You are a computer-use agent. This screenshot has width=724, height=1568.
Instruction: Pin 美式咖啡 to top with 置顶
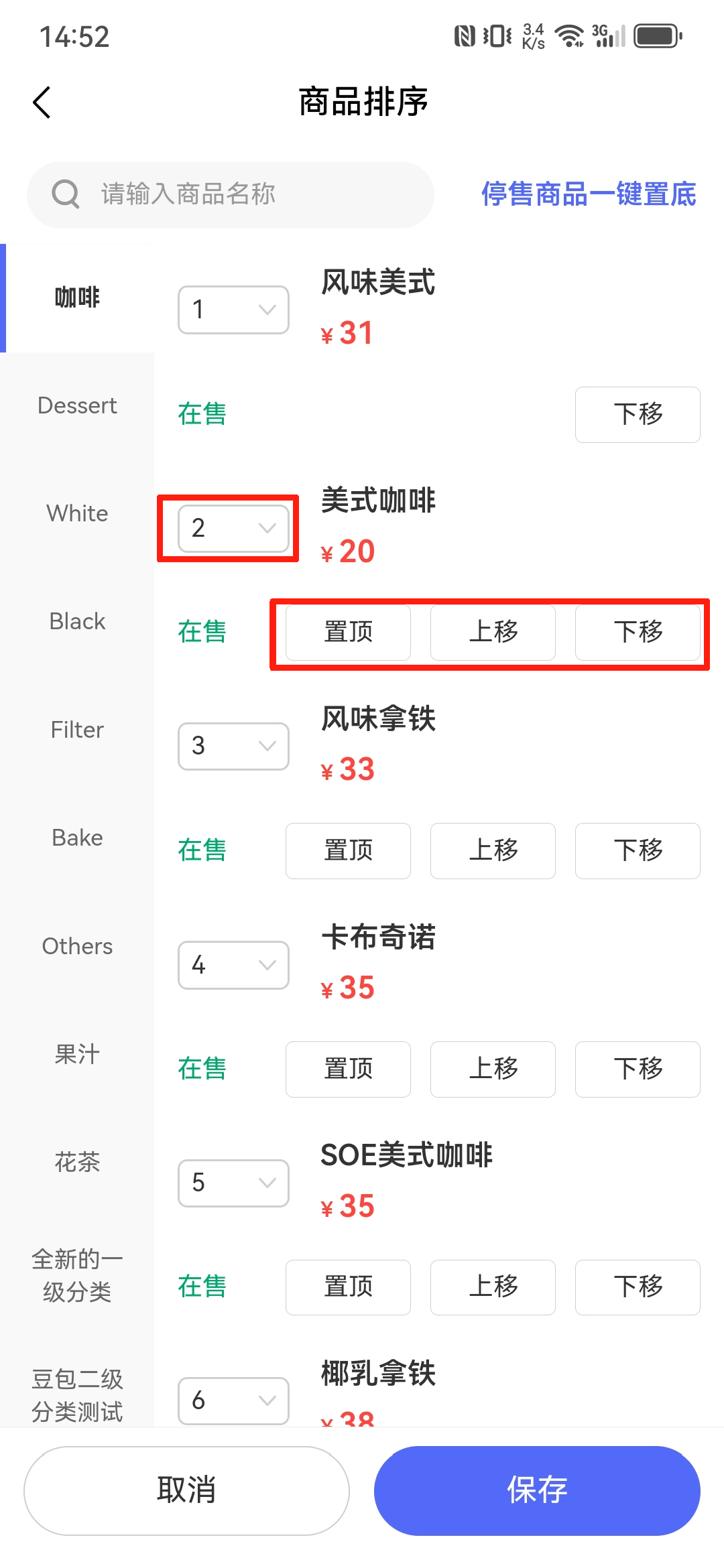click(x=348, y=632)
